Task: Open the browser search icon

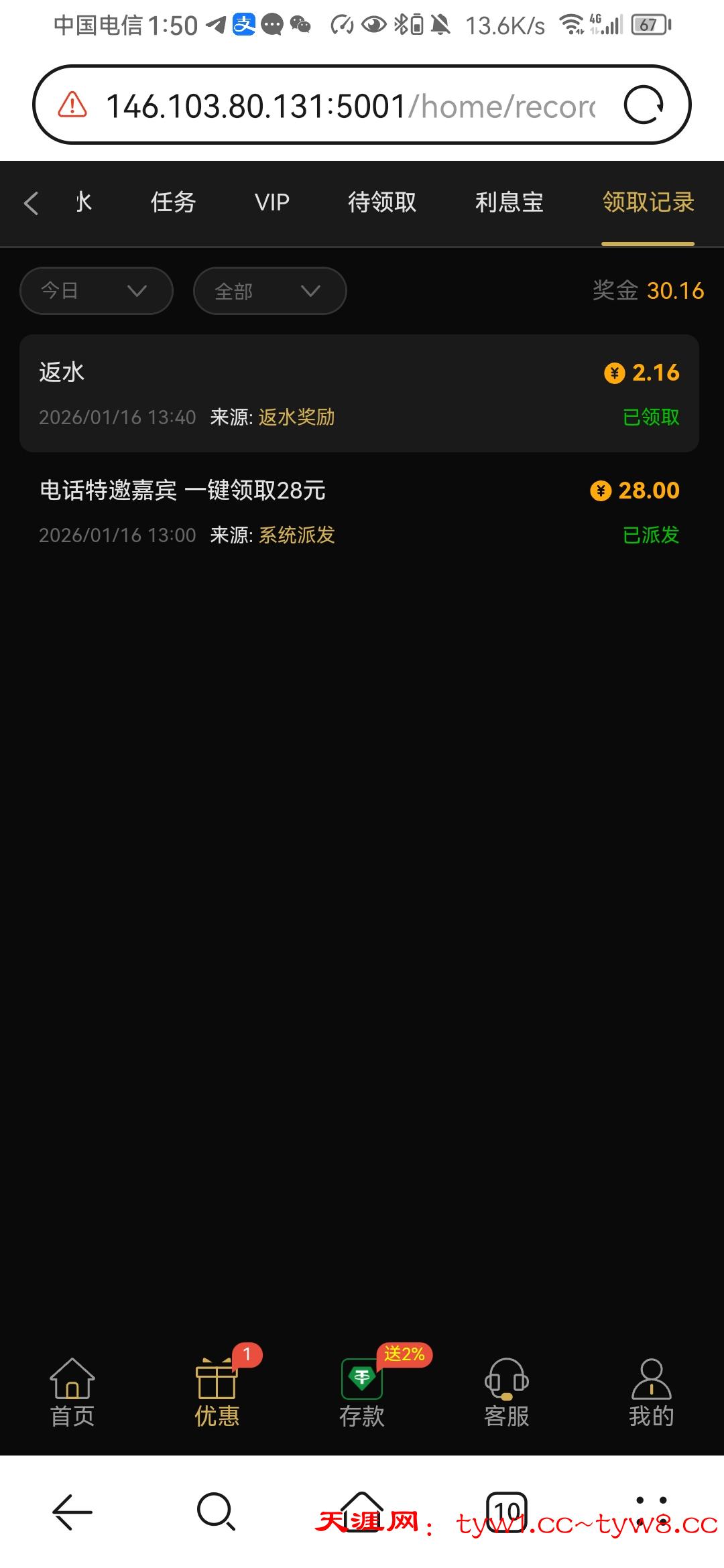Action: [x=216, y=1512]
